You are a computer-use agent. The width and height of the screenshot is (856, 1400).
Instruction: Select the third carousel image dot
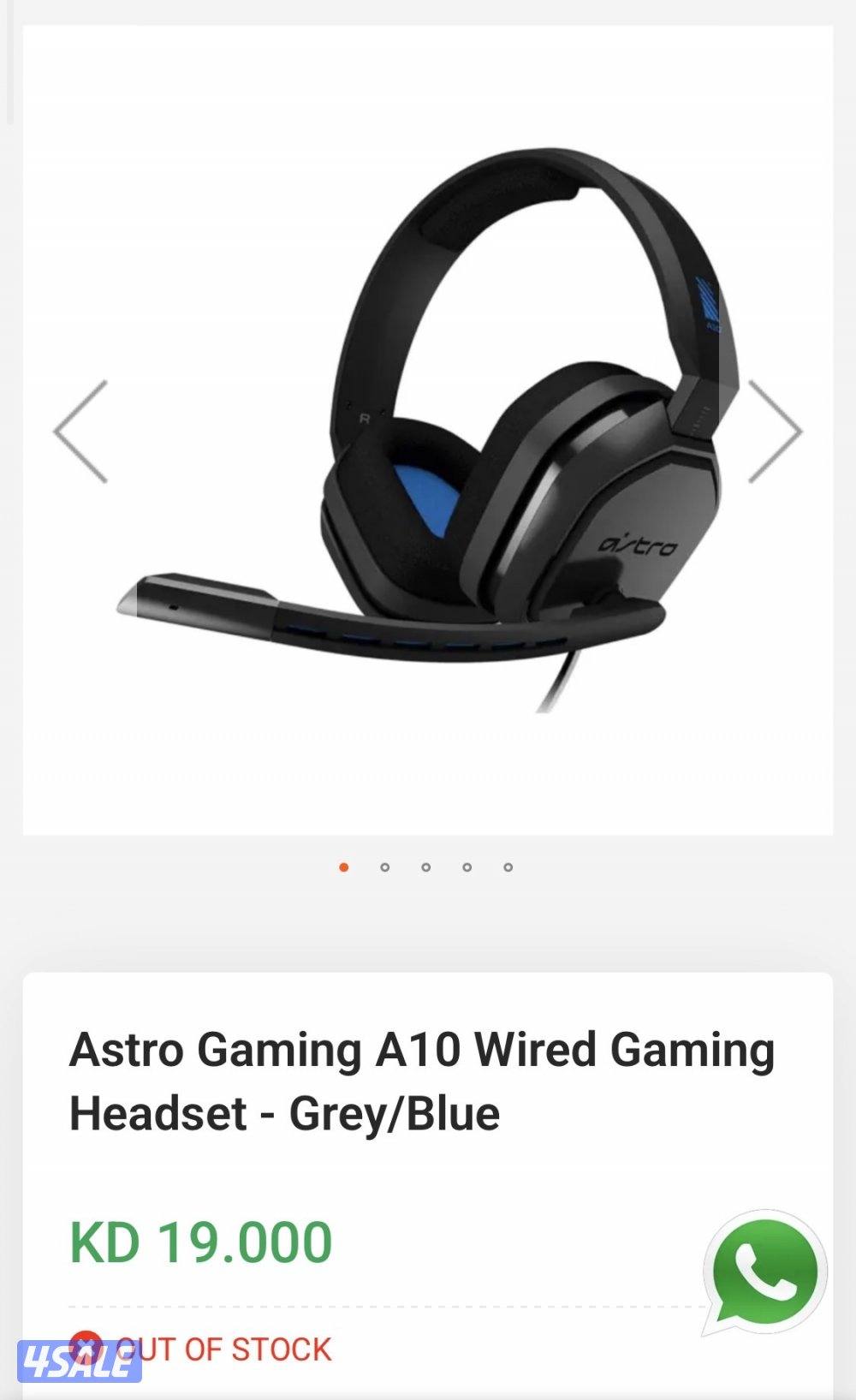pyautogui.click(x=425, y=867)
